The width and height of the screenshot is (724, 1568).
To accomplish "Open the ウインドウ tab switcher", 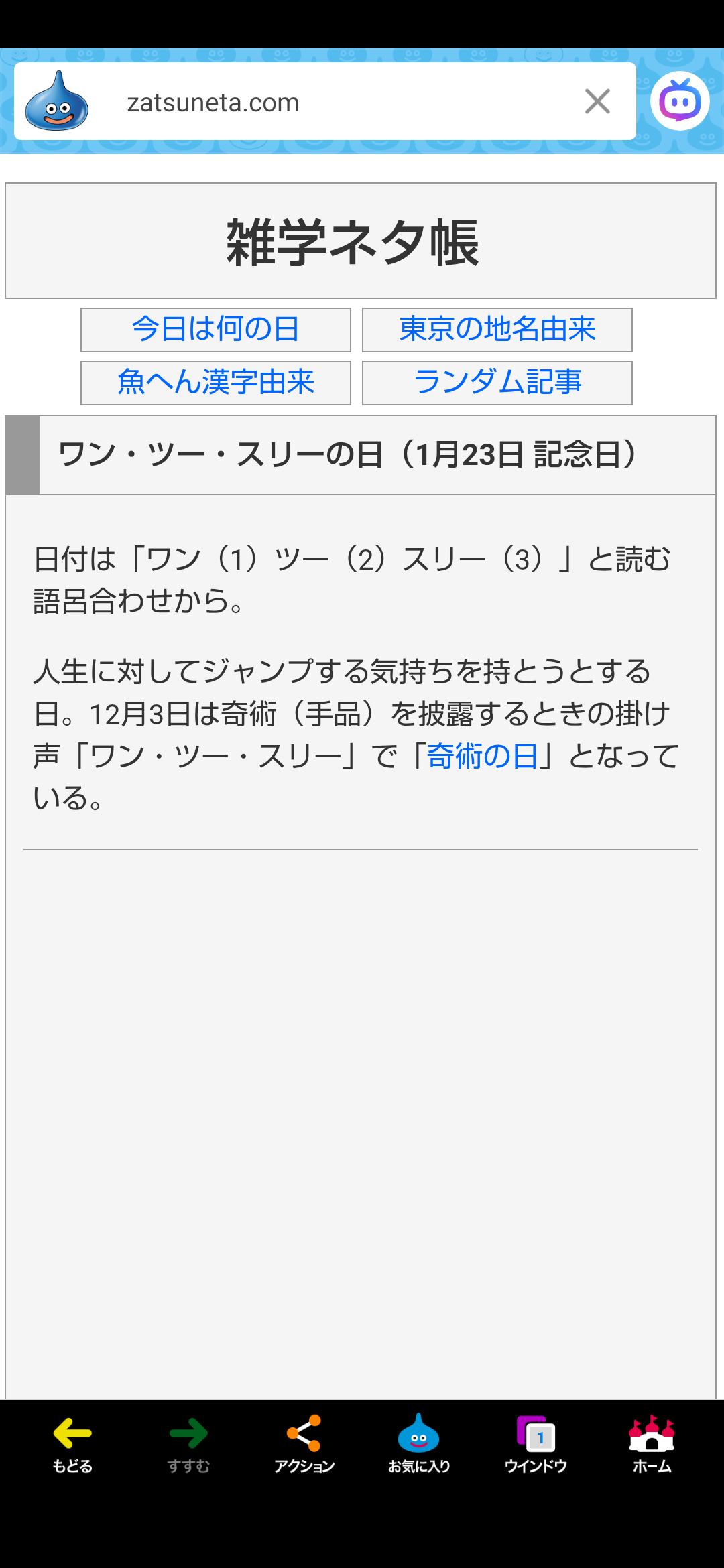I will click(536, 1444).
